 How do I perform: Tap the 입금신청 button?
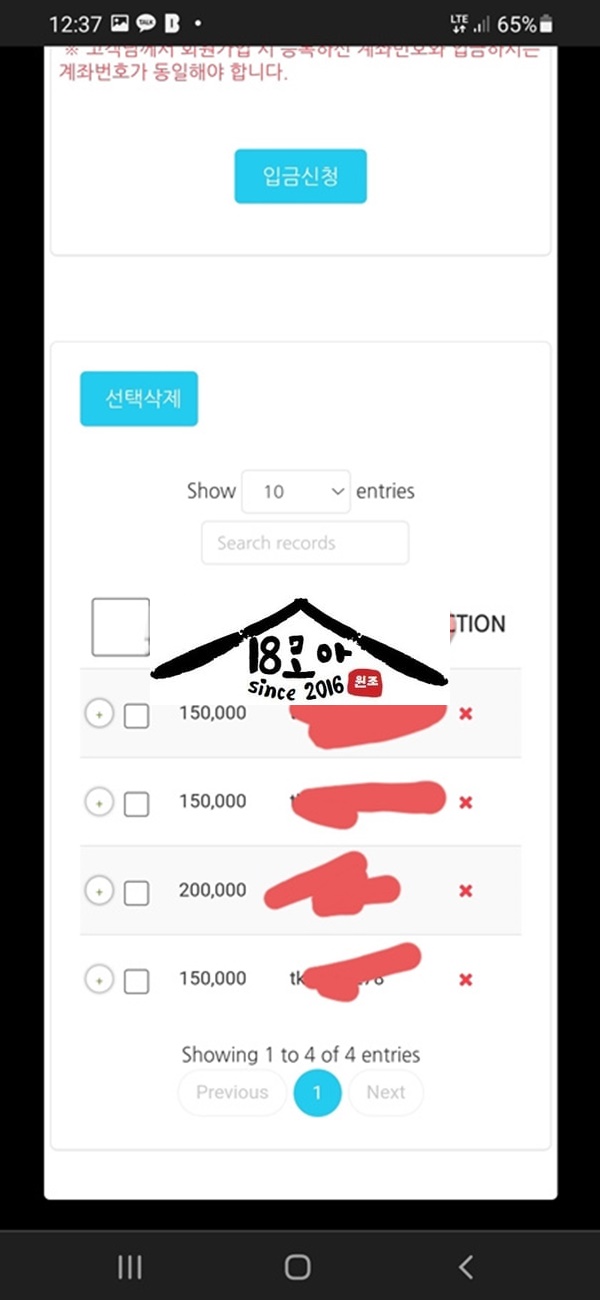click(x=300, y=176)
